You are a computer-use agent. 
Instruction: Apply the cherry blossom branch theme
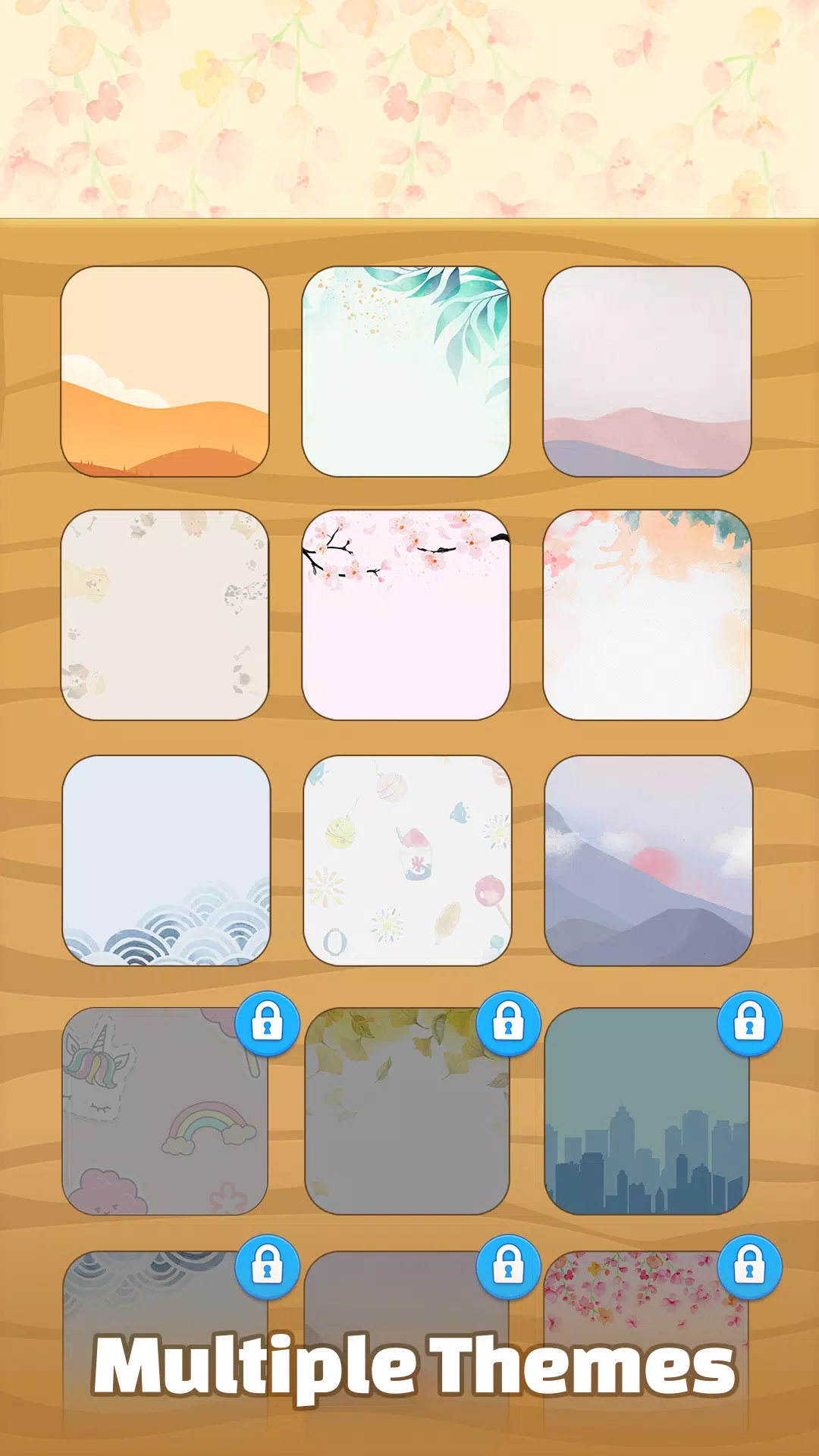click(x=406, y=615)
